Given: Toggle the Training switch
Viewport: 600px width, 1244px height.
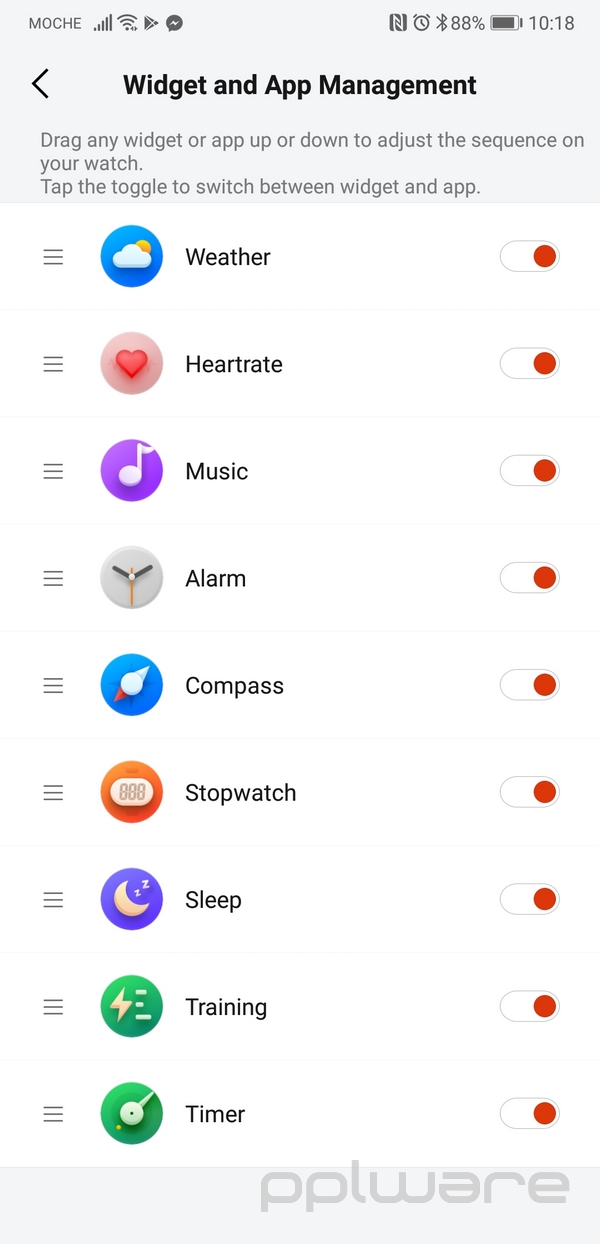Looking at the screenshot, I should click(530, 1006).
